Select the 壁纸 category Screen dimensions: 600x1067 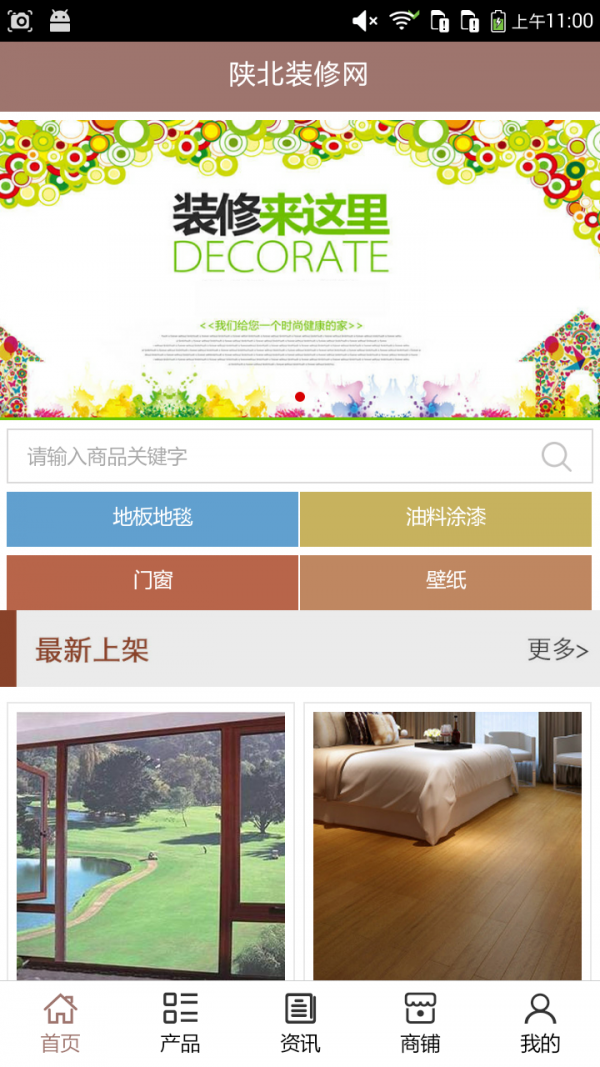(445, 581)
